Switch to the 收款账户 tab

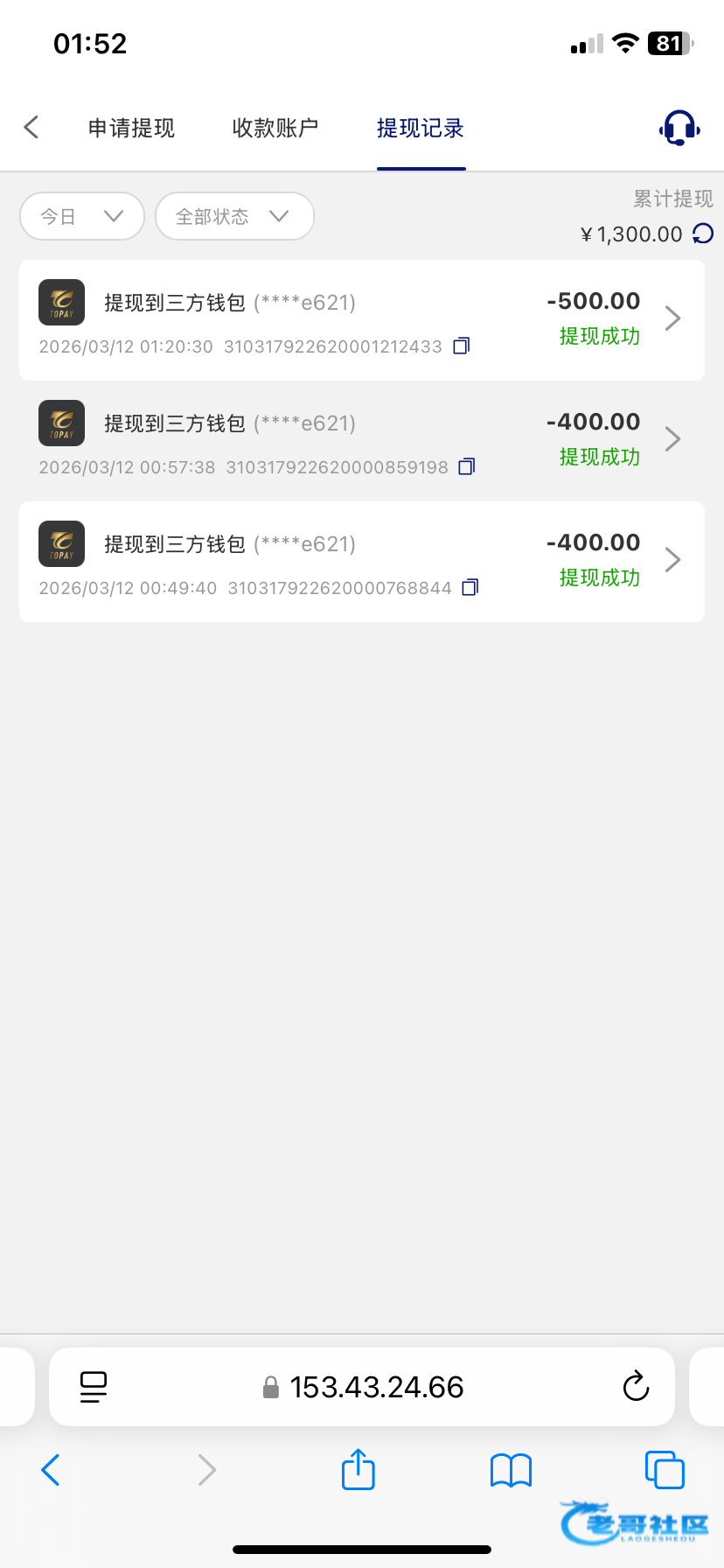click(x=275, y=129)
